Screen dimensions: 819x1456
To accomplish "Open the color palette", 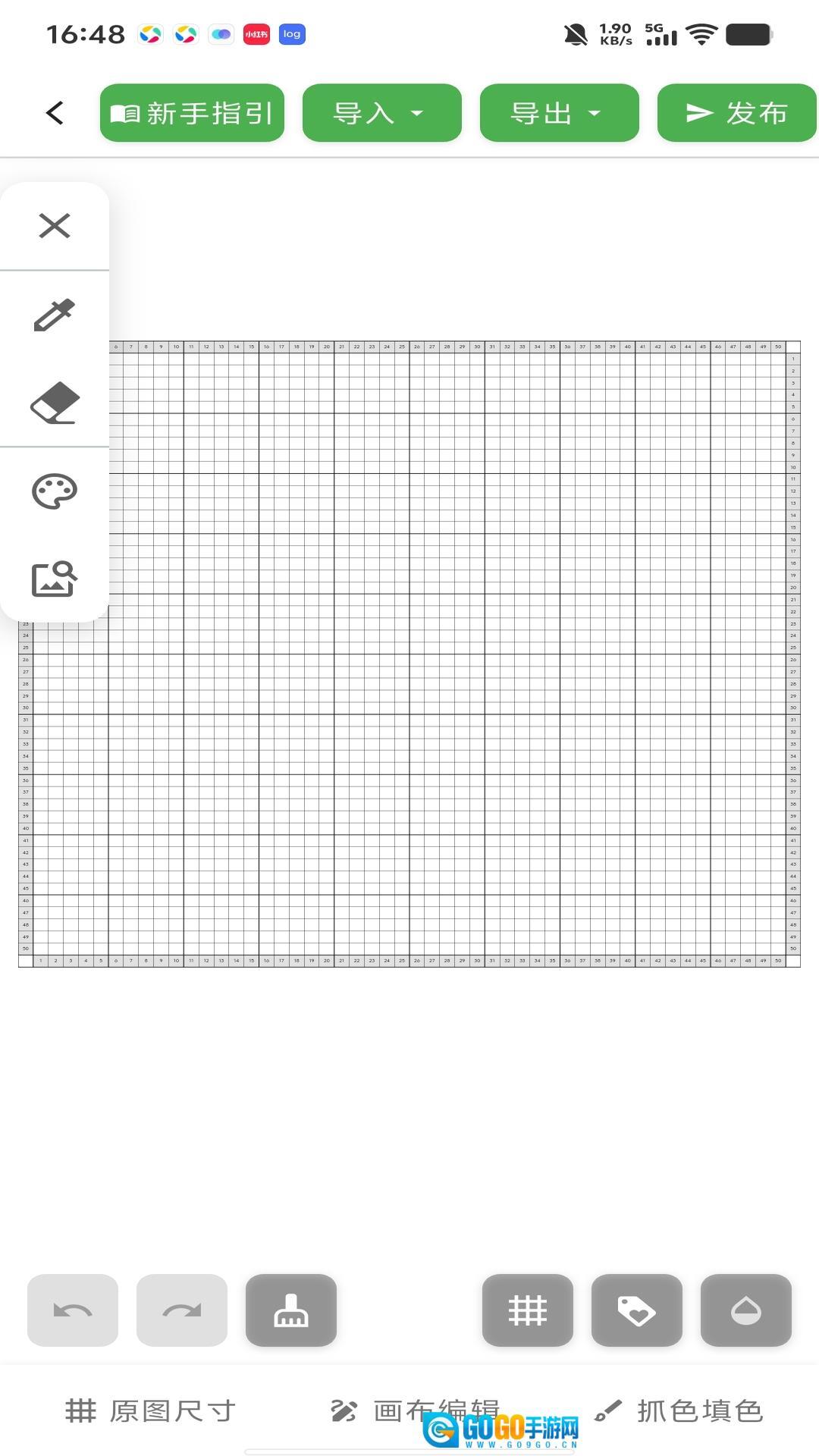I will 55,491.
